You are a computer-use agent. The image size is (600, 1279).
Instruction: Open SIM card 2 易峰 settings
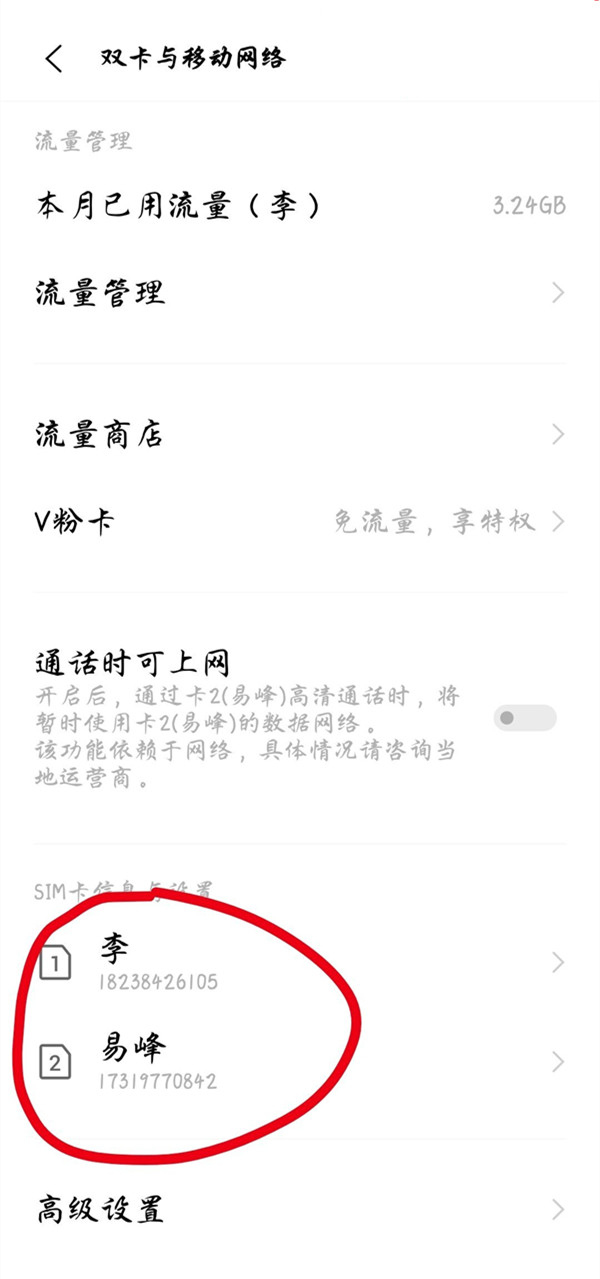[300, 1061]
